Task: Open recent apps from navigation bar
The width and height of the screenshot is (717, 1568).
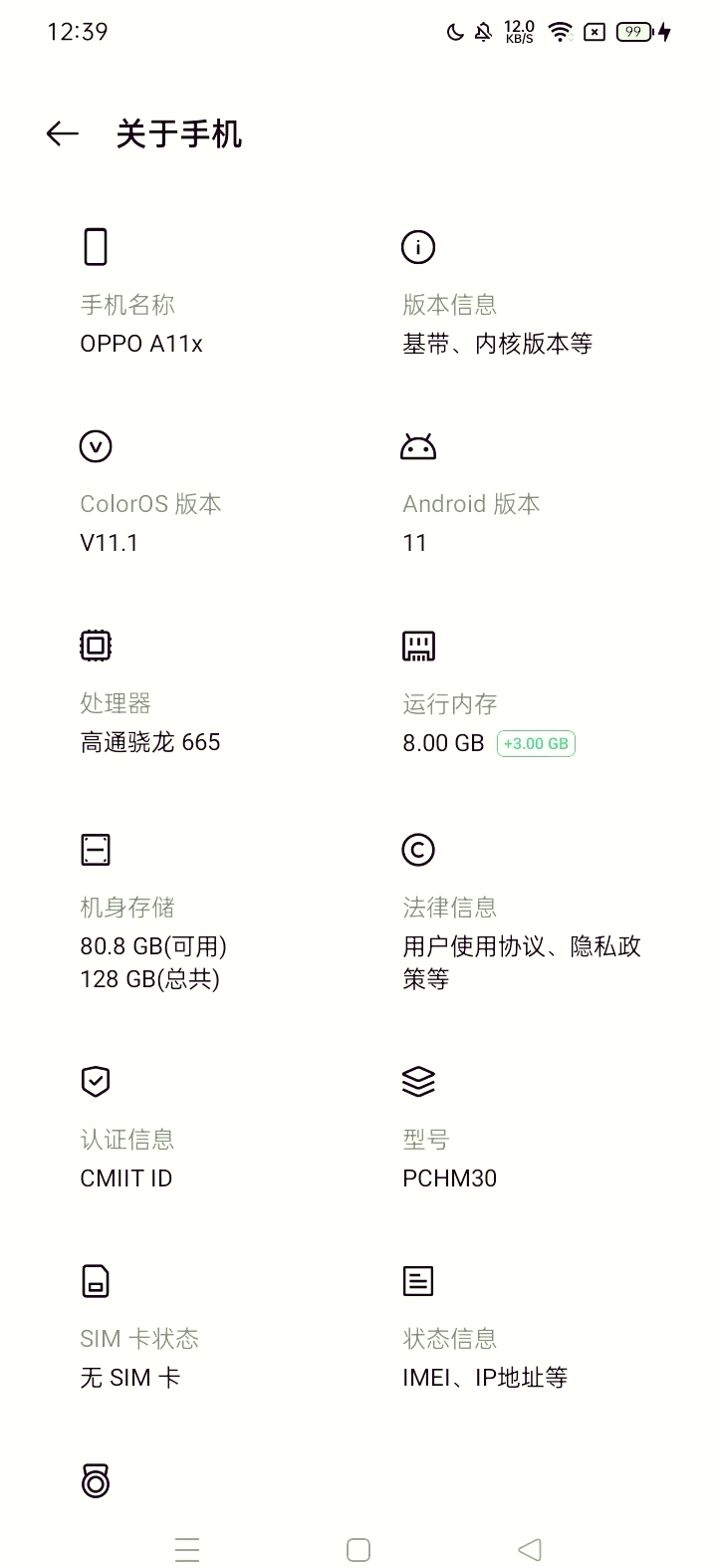Action: (187, 1549)
